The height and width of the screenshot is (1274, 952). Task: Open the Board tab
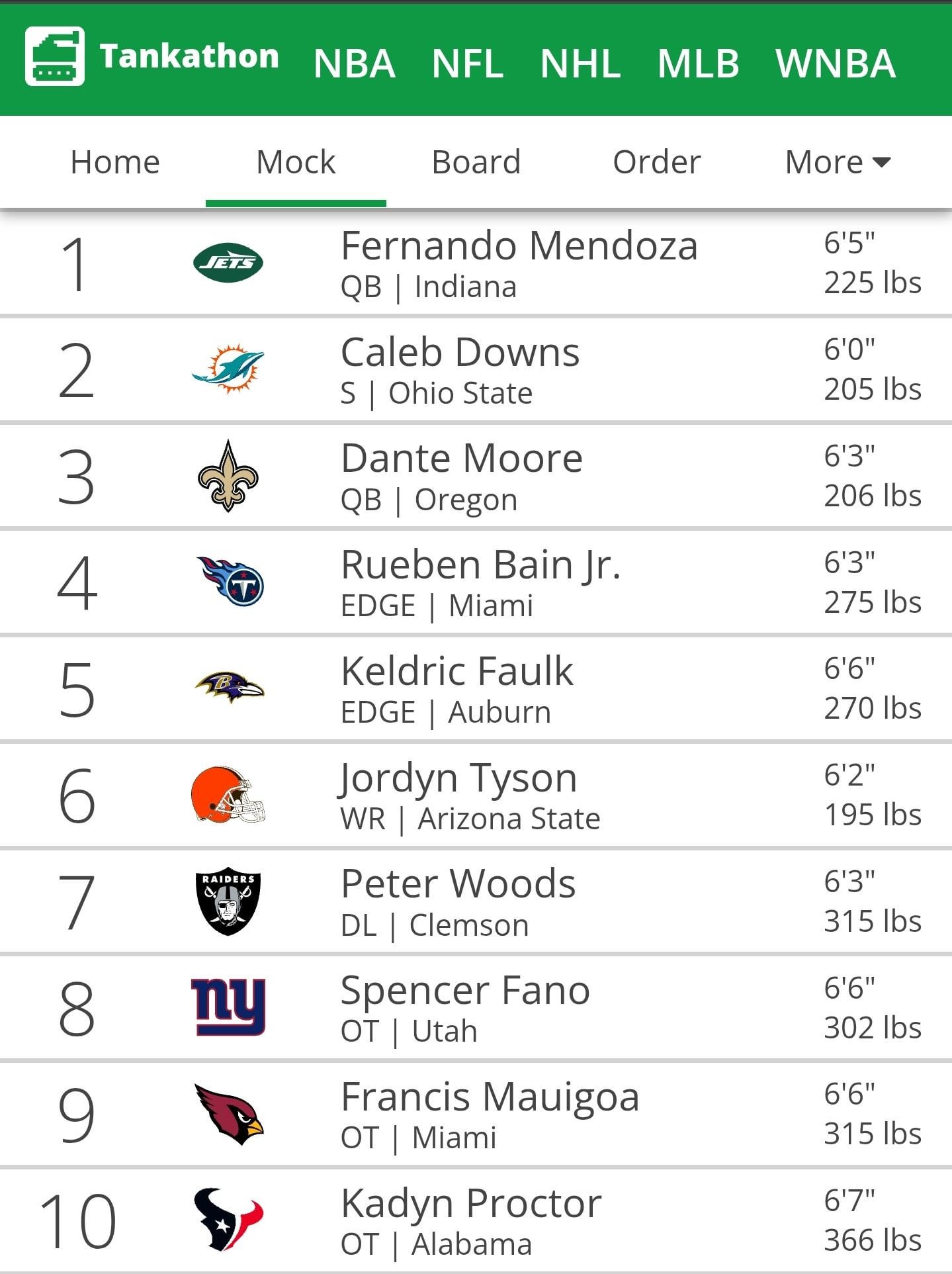point(476,162)
